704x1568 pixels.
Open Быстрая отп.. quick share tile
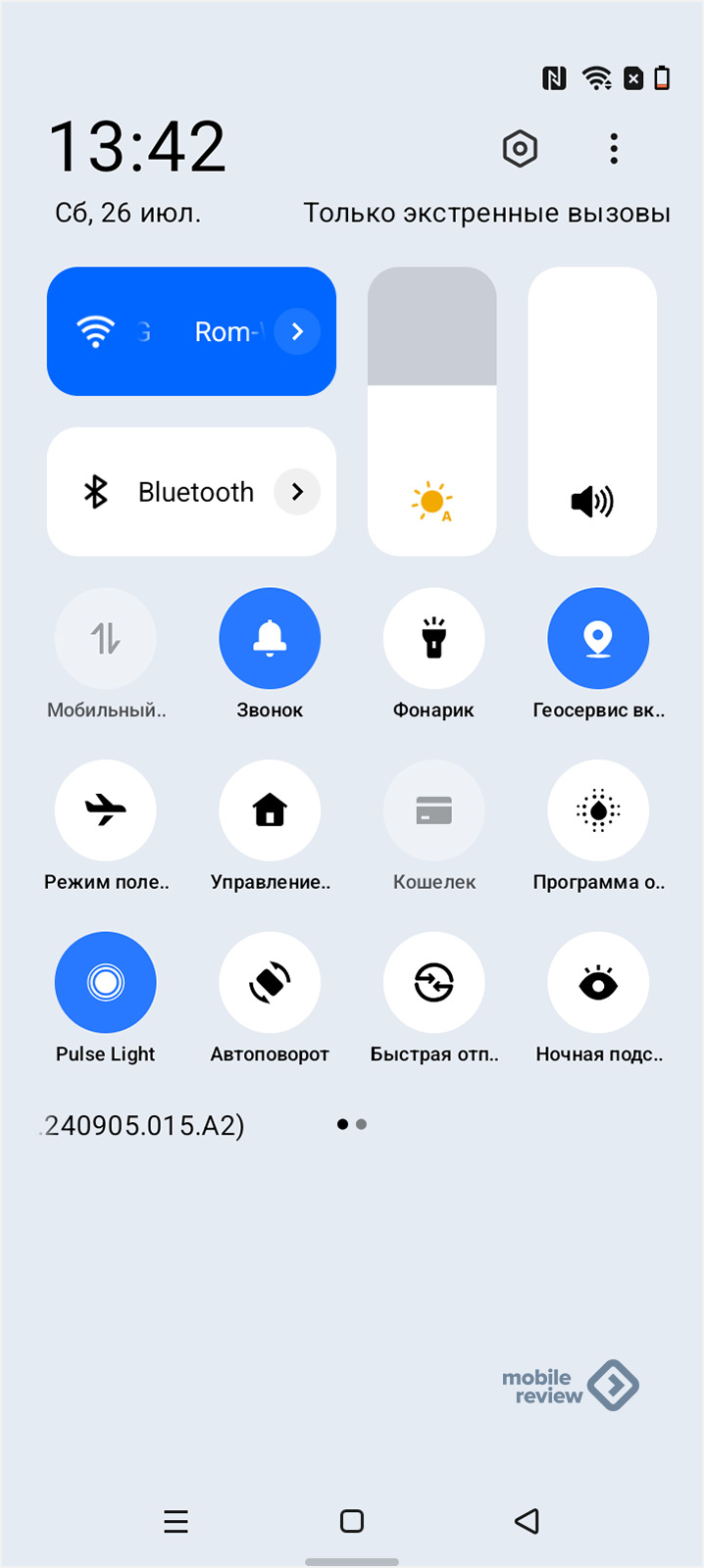(x=433, y=982)
